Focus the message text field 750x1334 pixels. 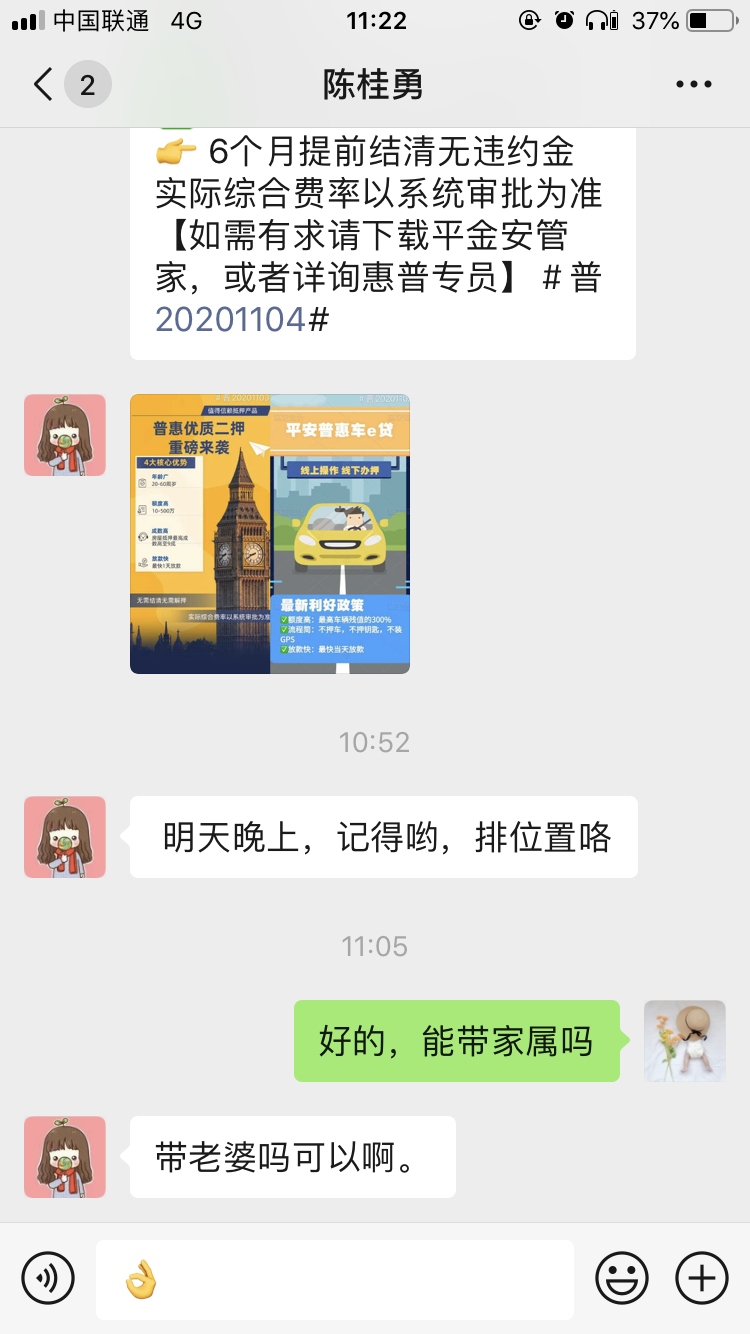tap(335, 1279)
